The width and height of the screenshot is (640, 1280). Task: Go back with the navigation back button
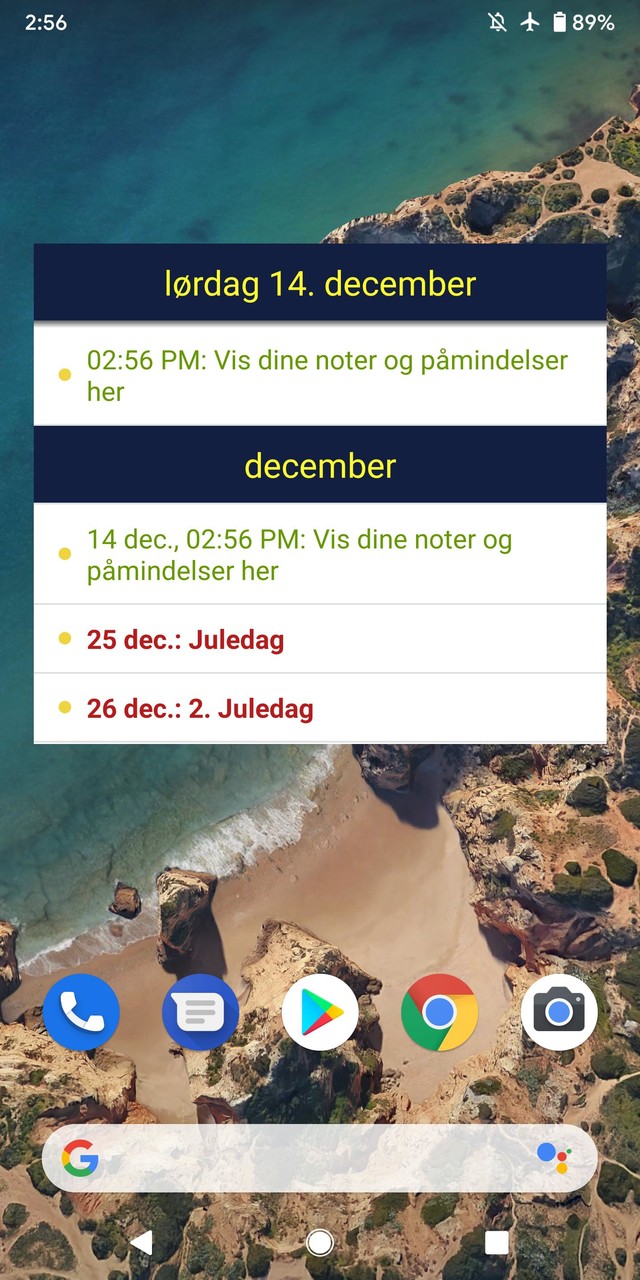pos(142,1242)
